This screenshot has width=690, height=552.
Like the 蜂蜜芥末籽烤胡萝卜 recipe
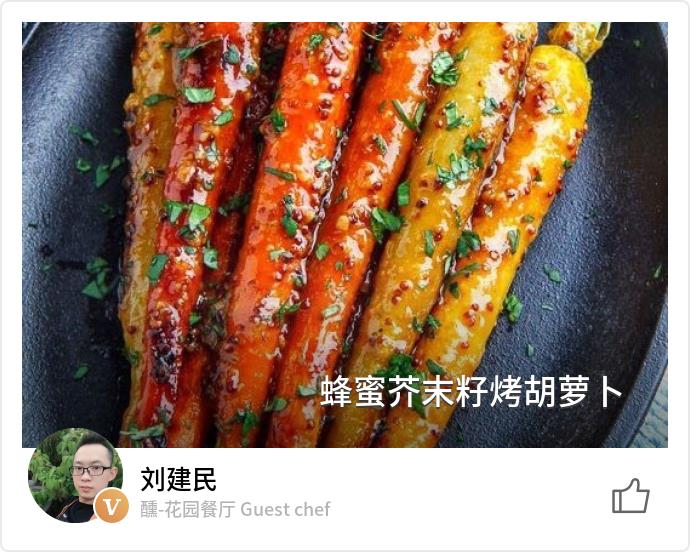[x=630, y=495]
